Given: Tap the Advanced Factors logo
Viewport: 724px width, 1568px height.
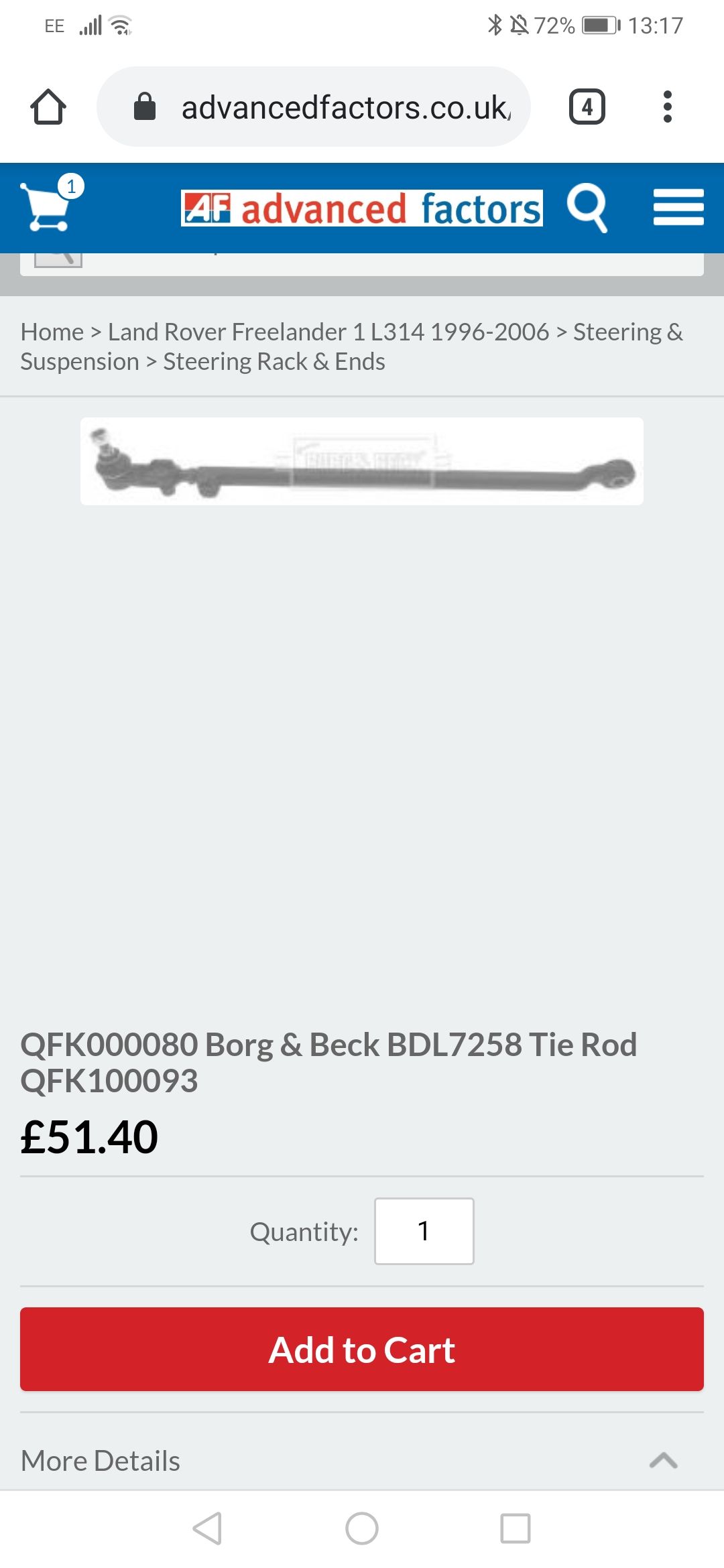Looking at the screenshot, I should point(362,208).
